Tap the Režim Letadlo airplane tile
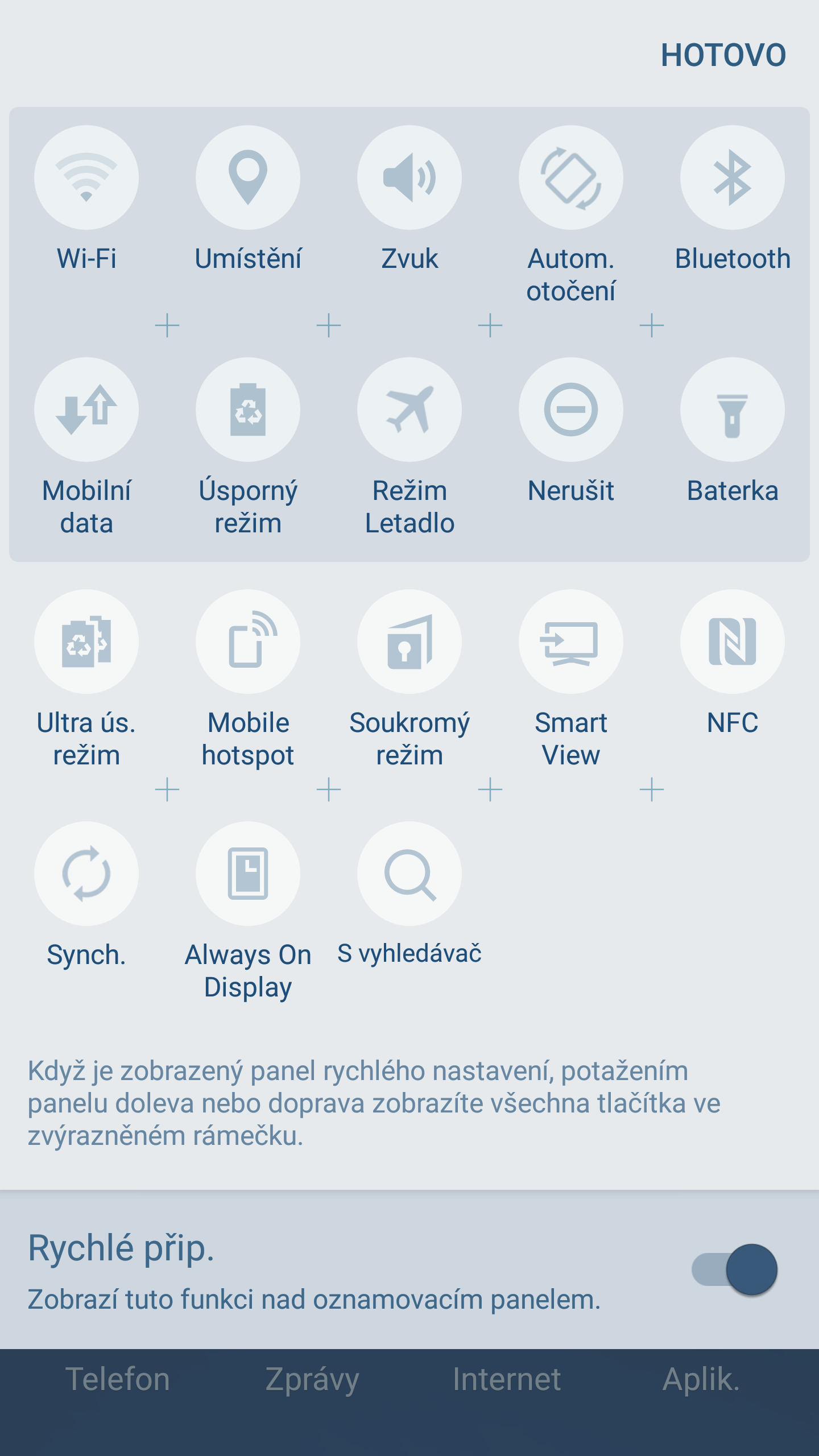The height and width of the screenshot is (1456, 819). pyautogui.click(x=409, y=409)
